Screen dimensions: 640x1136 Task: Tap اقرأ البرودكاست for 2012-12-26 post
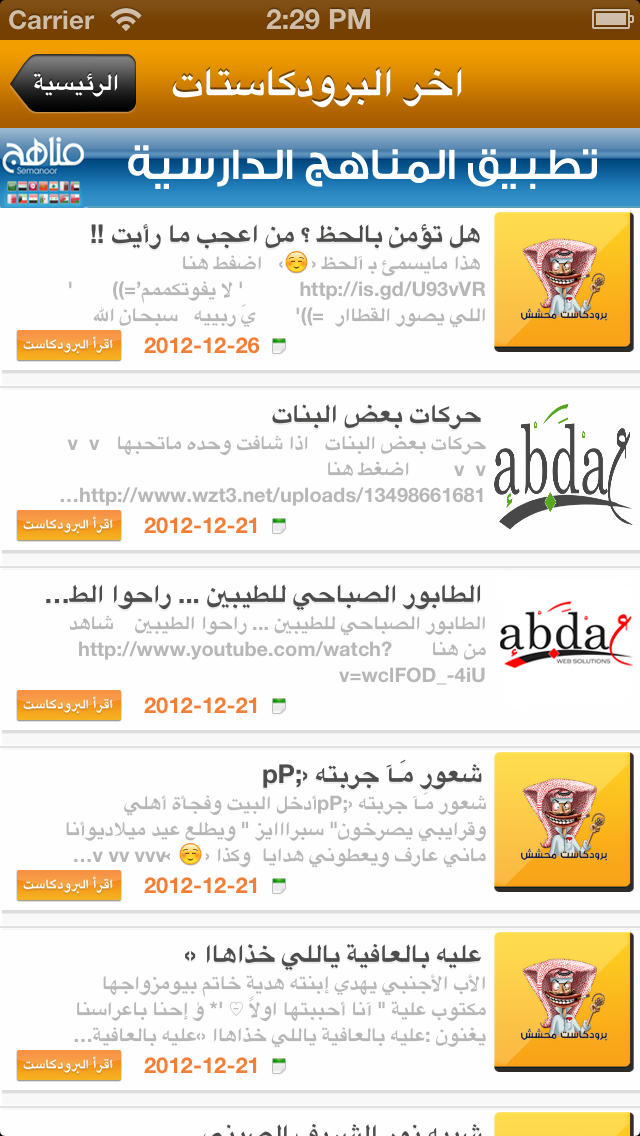coord(69,345)
